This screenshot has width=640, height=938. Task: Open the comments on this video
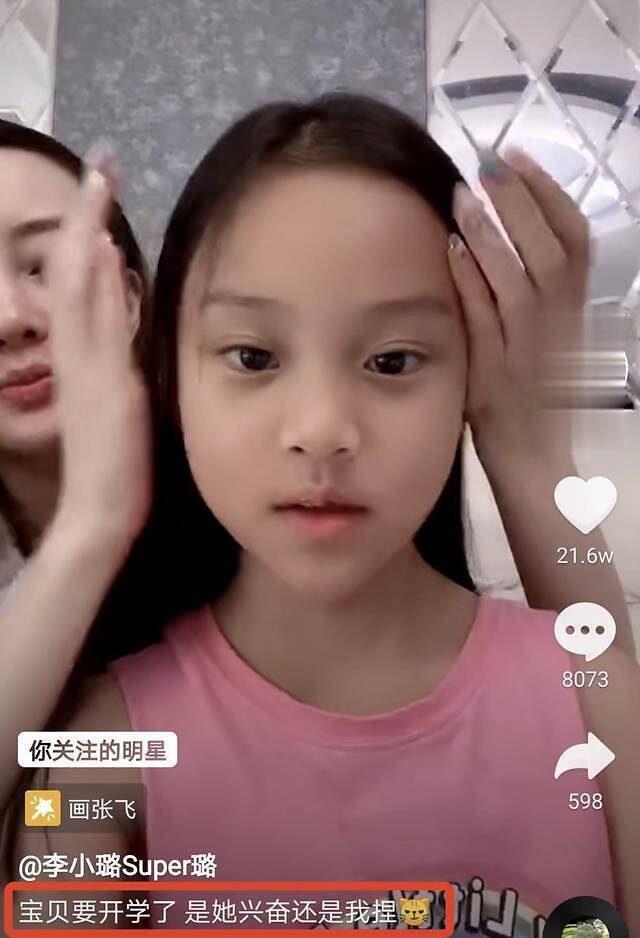(585, 632)
